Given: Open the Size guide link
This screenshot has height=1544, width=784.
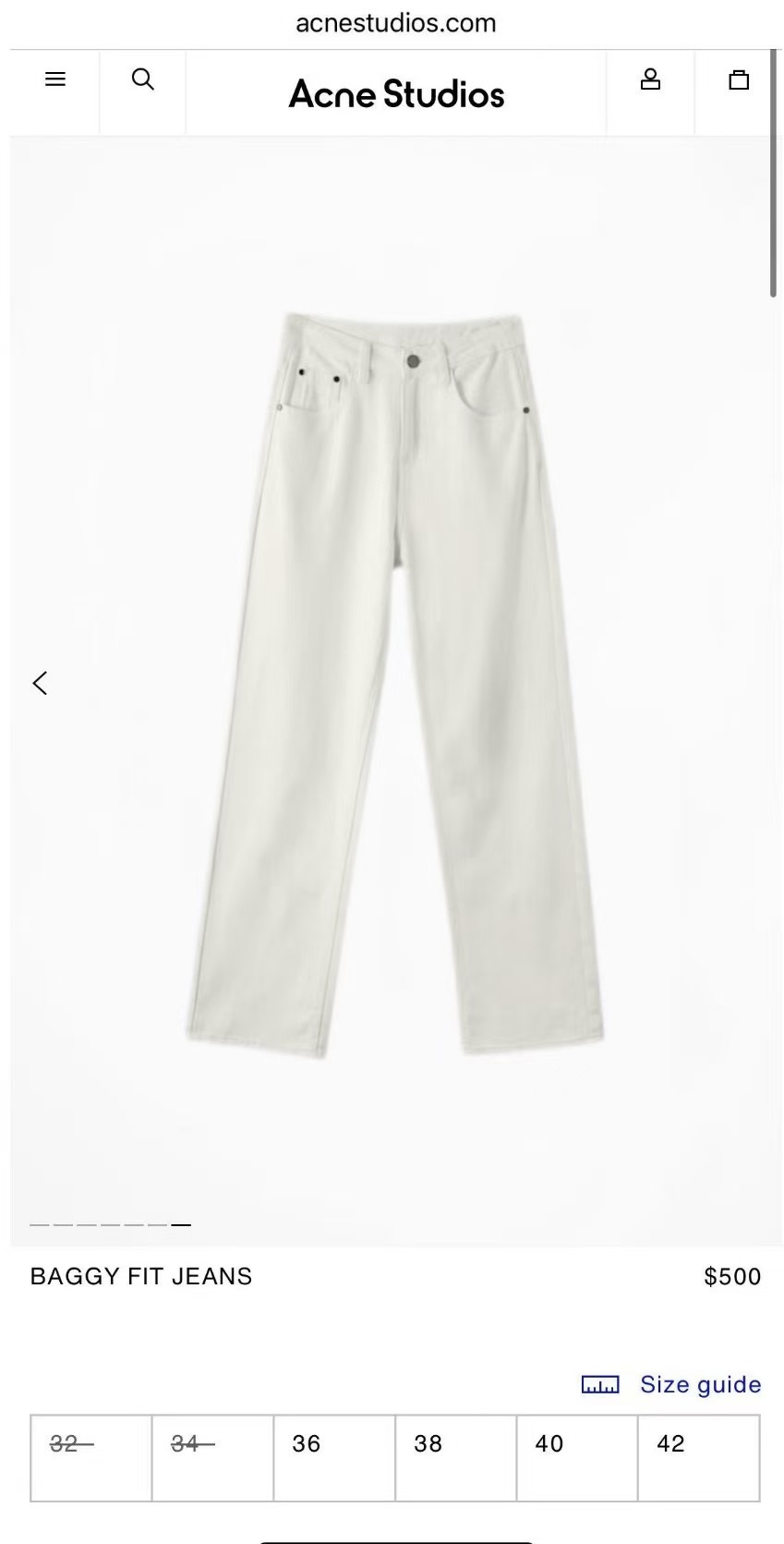Looking at the screenshot, I should click(671, 1384).
